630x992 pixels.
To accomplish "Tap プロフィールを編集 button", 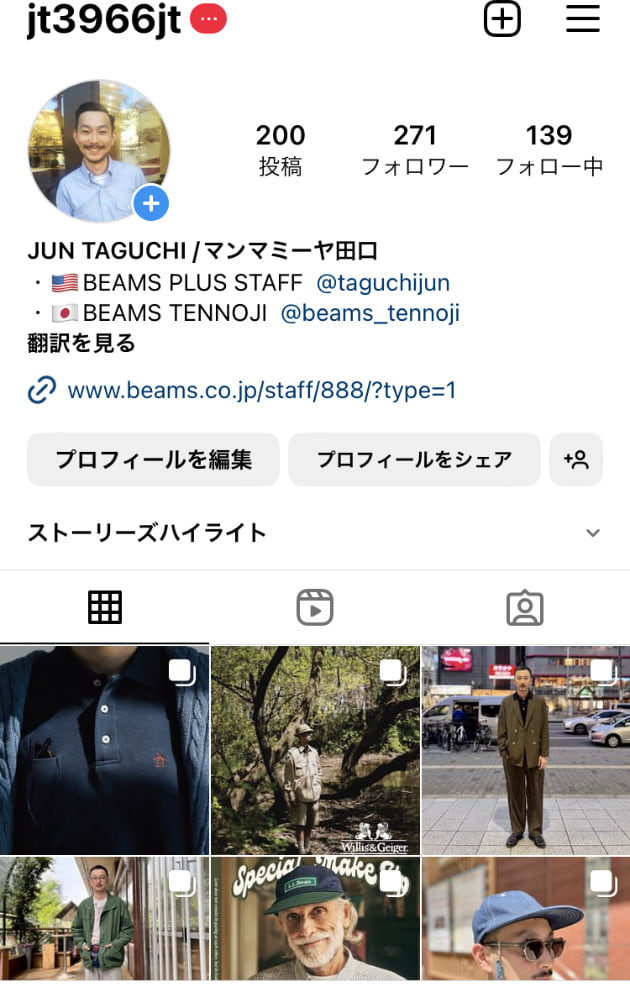I will click(153, 460).
